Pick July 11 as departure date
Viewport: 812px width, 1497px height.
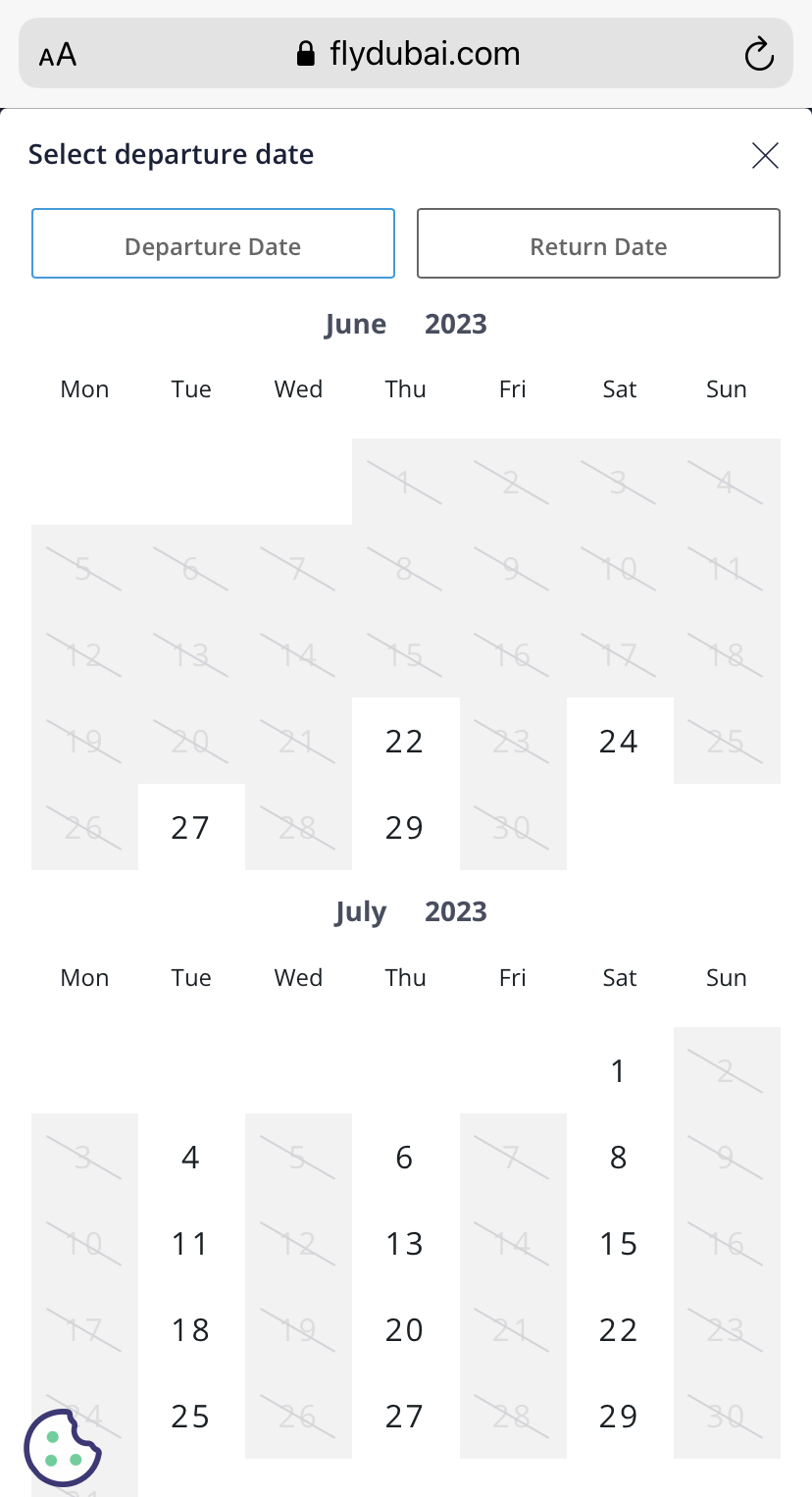190,1244
